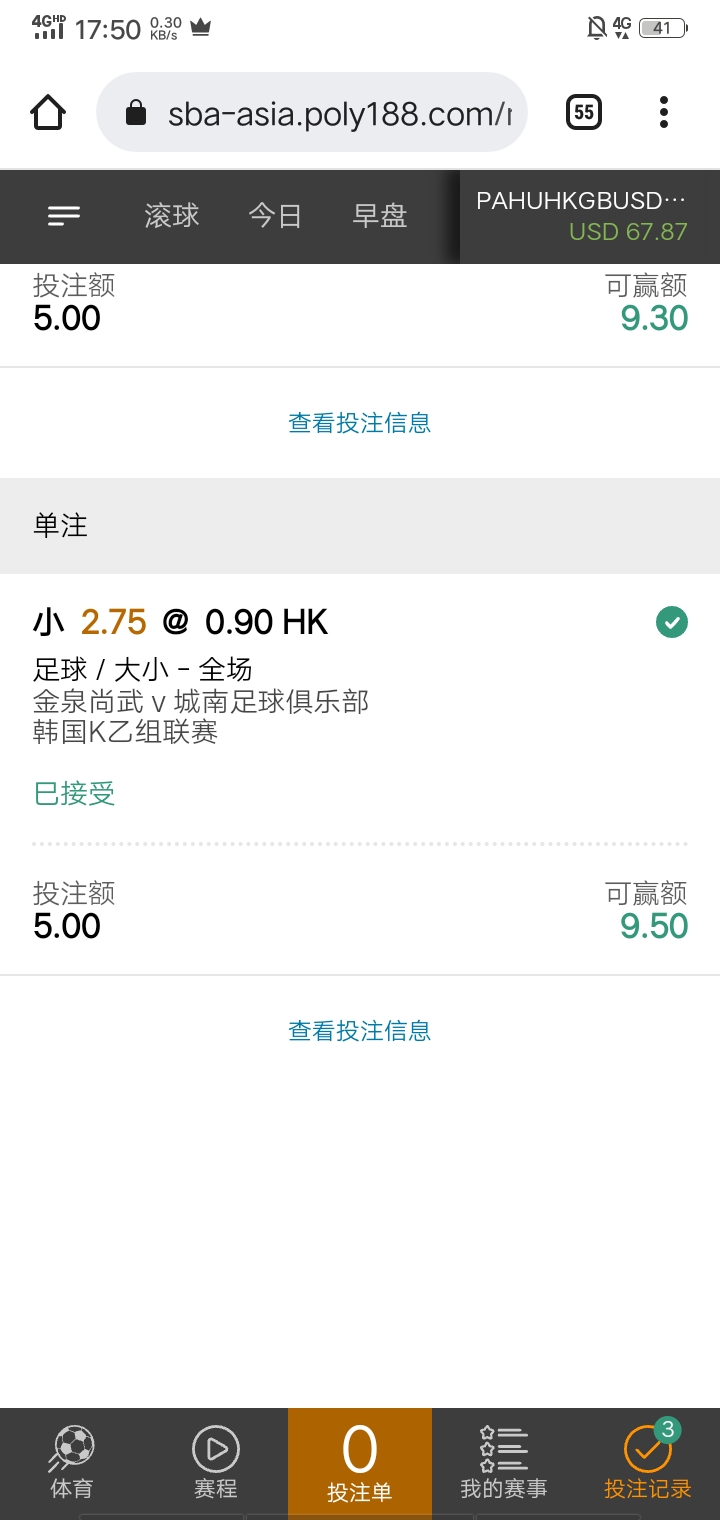Select the 早盘 tab
The height and width of the screenshot is (1520, 720).
pyautogui.click(x=380, y=216)
